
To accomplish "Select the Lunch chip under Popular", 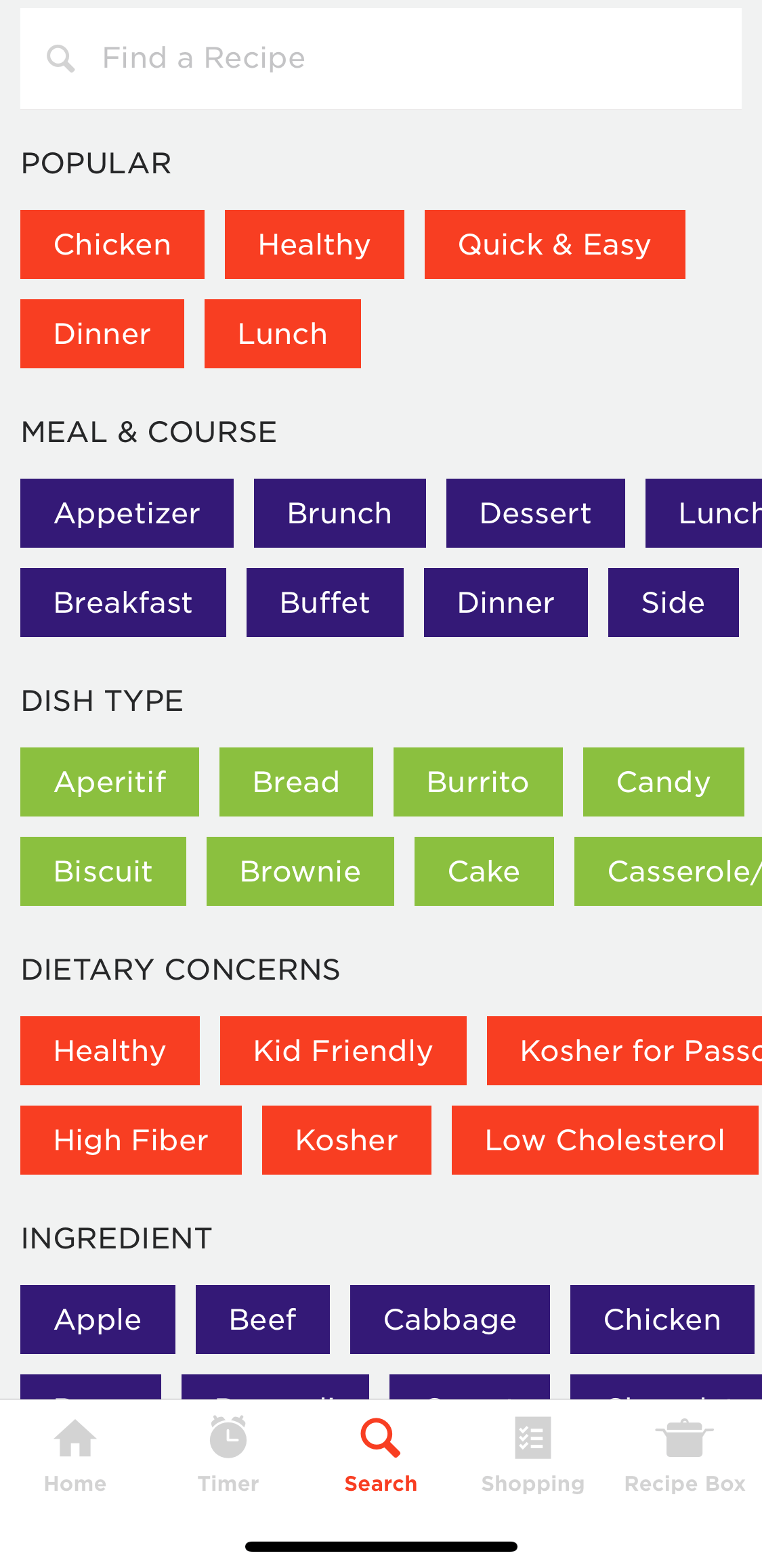I will (x=282, y=334).
